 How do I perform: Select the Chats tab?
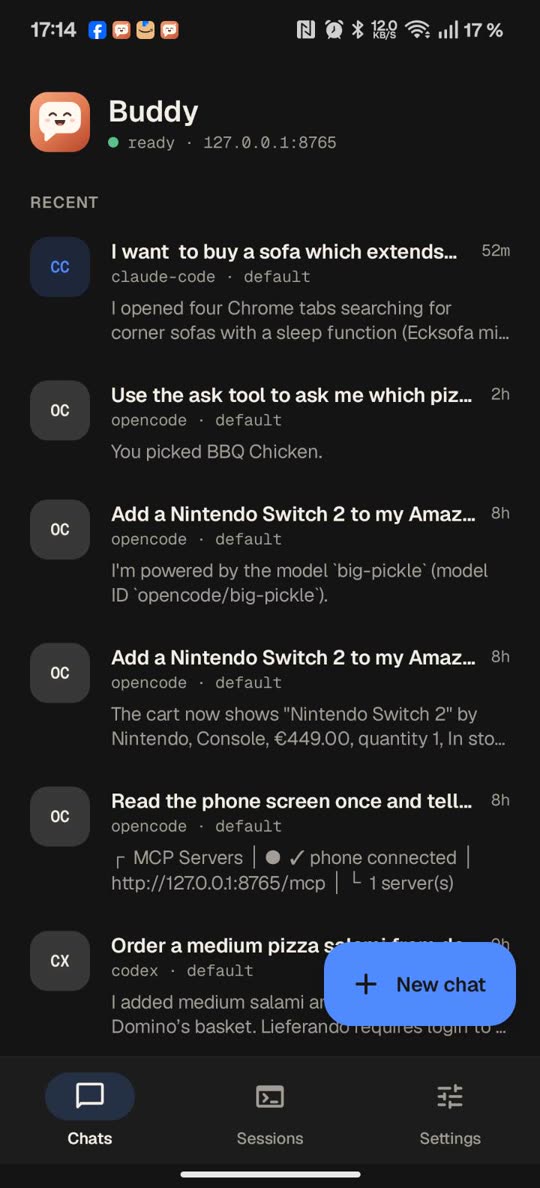click(89, 1109)
